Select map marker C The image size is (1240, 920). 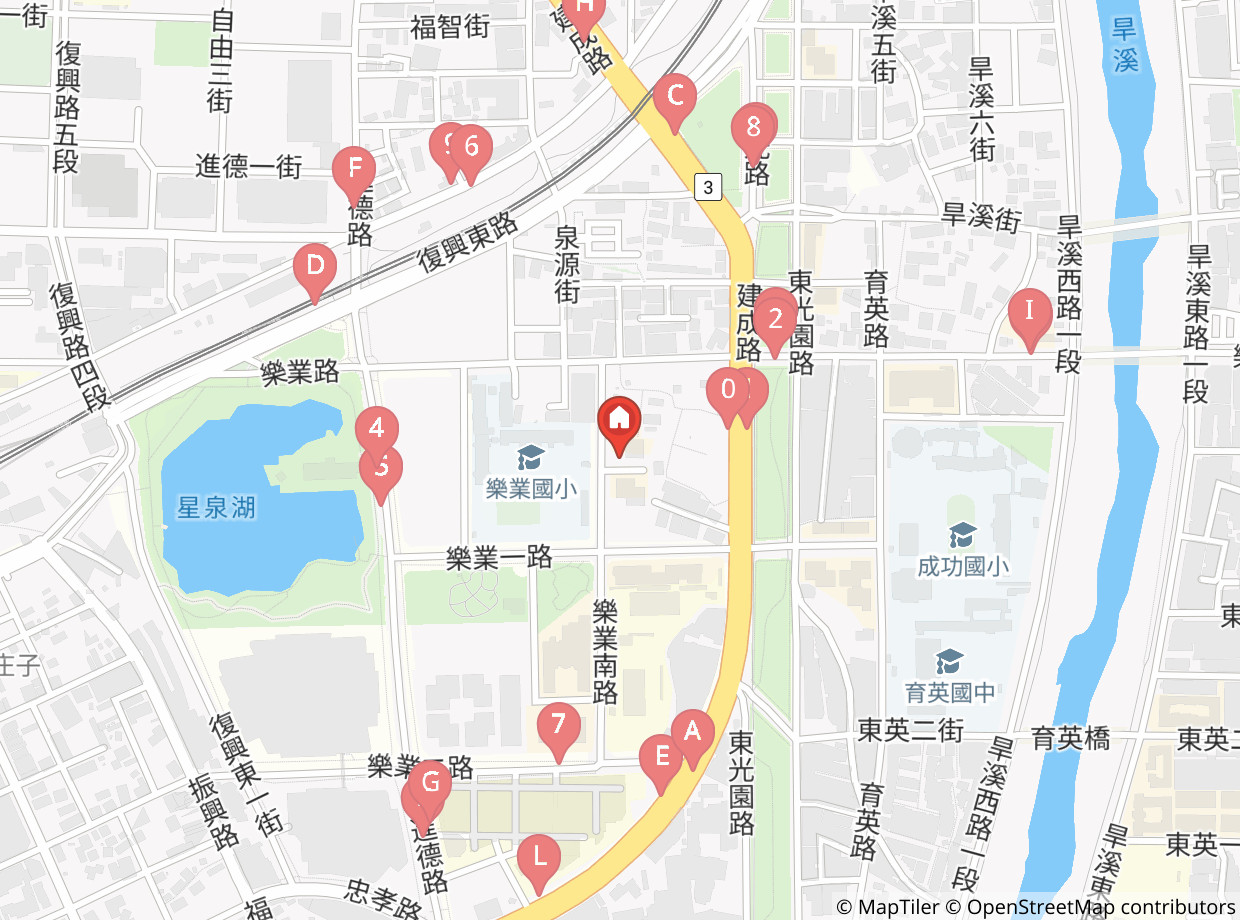click(x=675, y=97)
